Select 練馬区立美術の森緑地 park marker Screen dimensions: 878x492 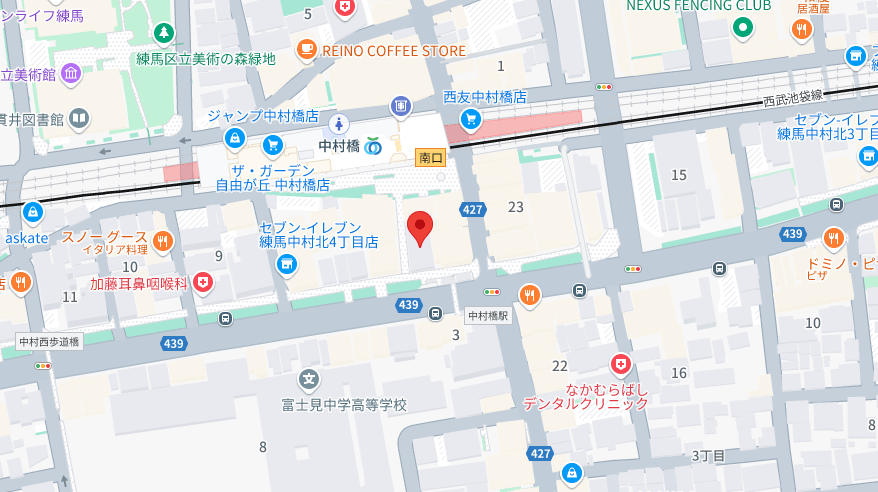(x=164, y=34)
